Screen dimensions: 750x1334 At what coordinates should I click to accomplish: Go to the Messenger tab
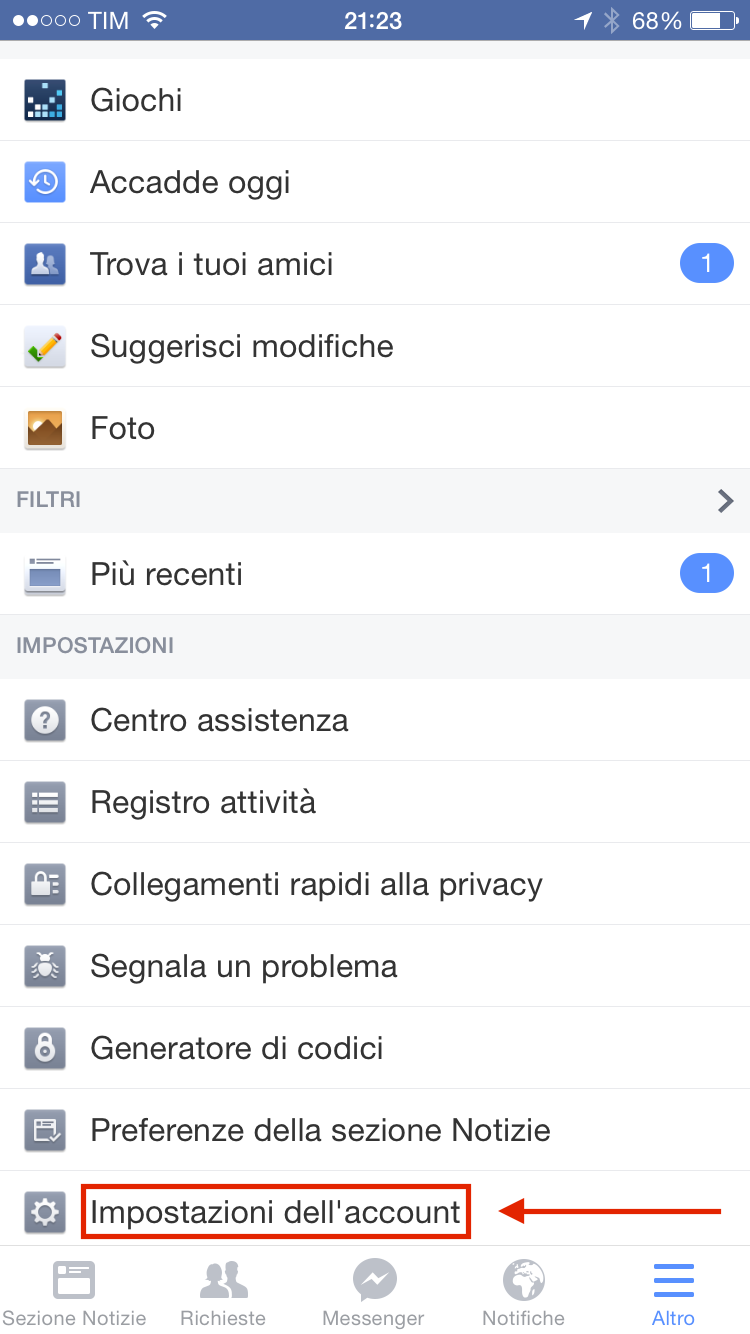click(375, 1292)
